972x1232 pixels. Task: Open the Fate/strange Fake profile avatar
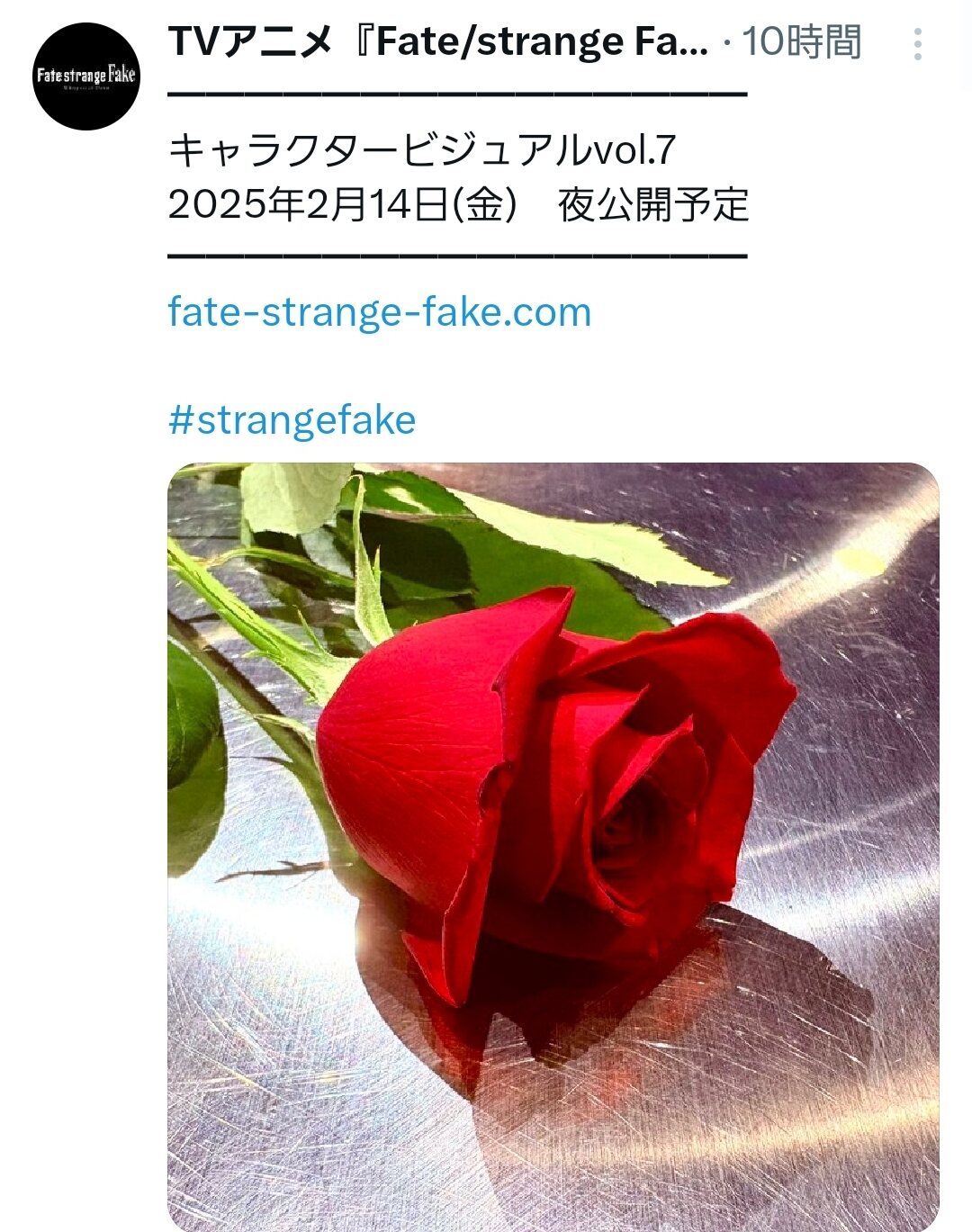click(86, 76)
